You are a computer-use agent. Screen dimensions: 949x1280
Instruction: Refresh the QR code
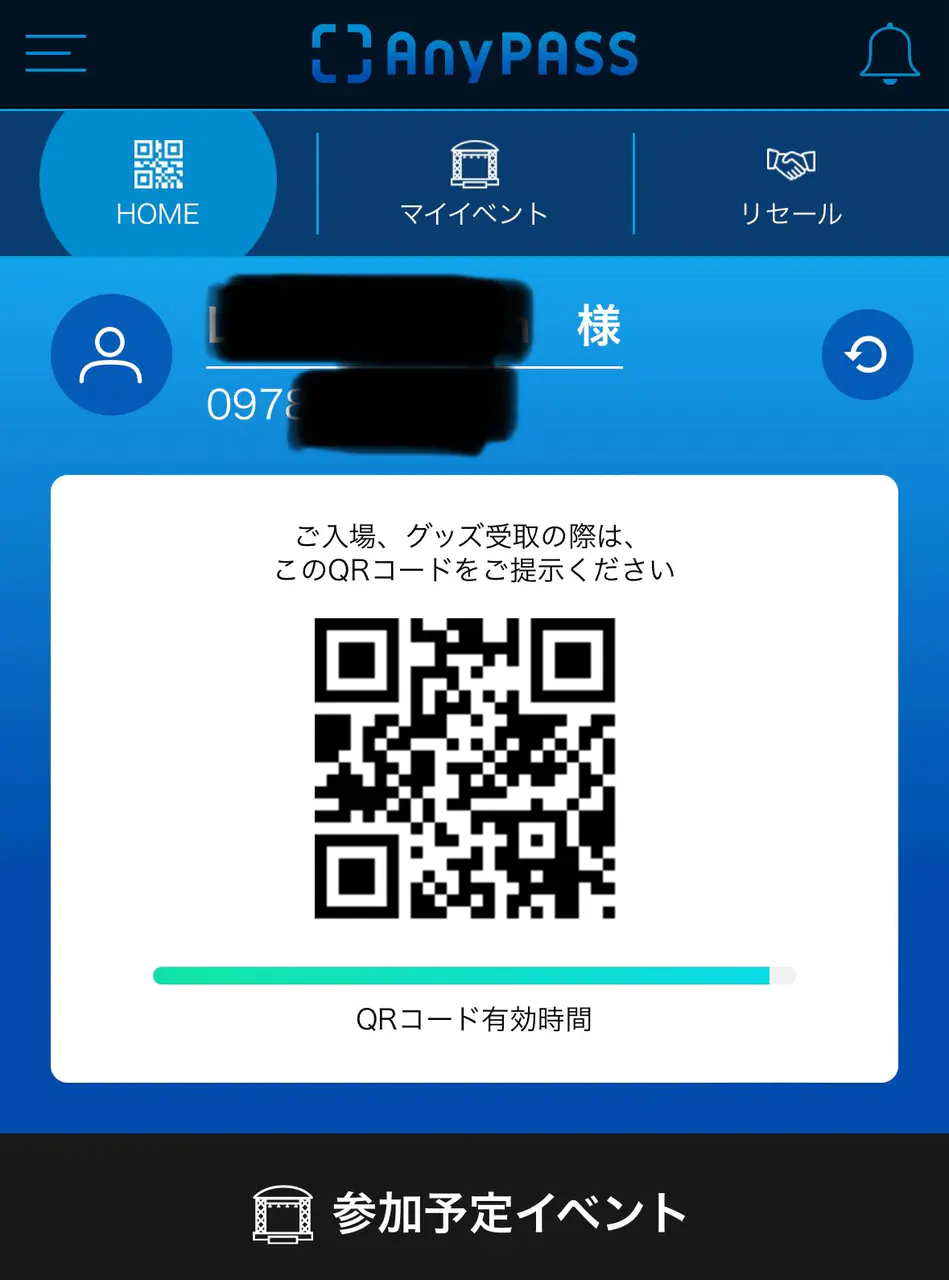coord(867,355)
